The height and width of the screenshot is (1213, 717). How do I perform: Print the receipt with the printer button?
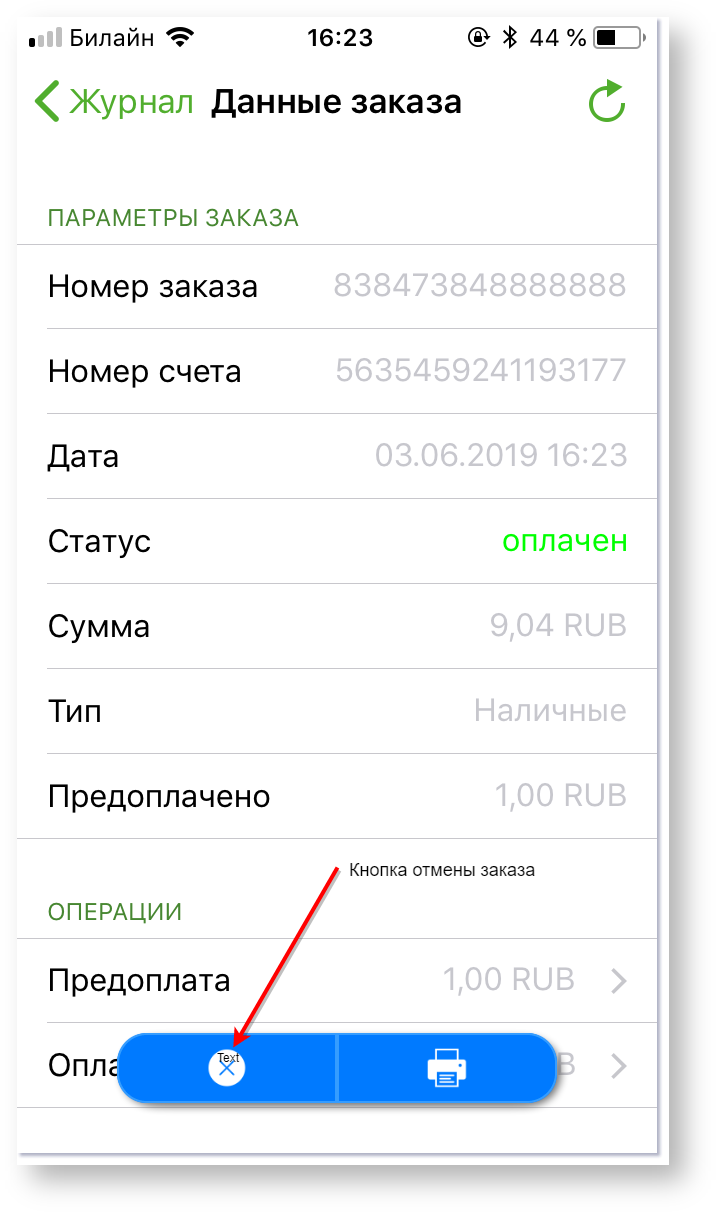(447, 1068)
